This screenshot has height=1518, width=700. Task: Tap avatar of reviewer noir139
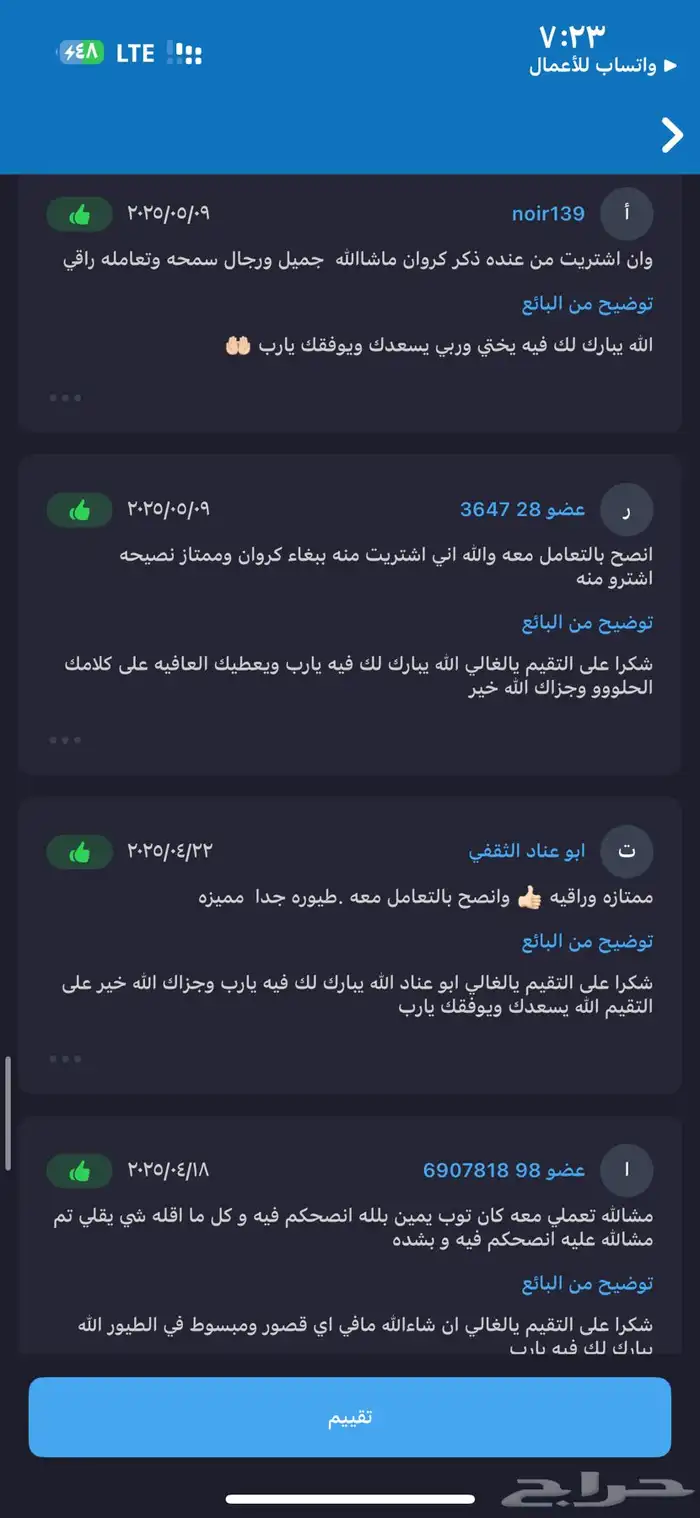click(627, 213)
